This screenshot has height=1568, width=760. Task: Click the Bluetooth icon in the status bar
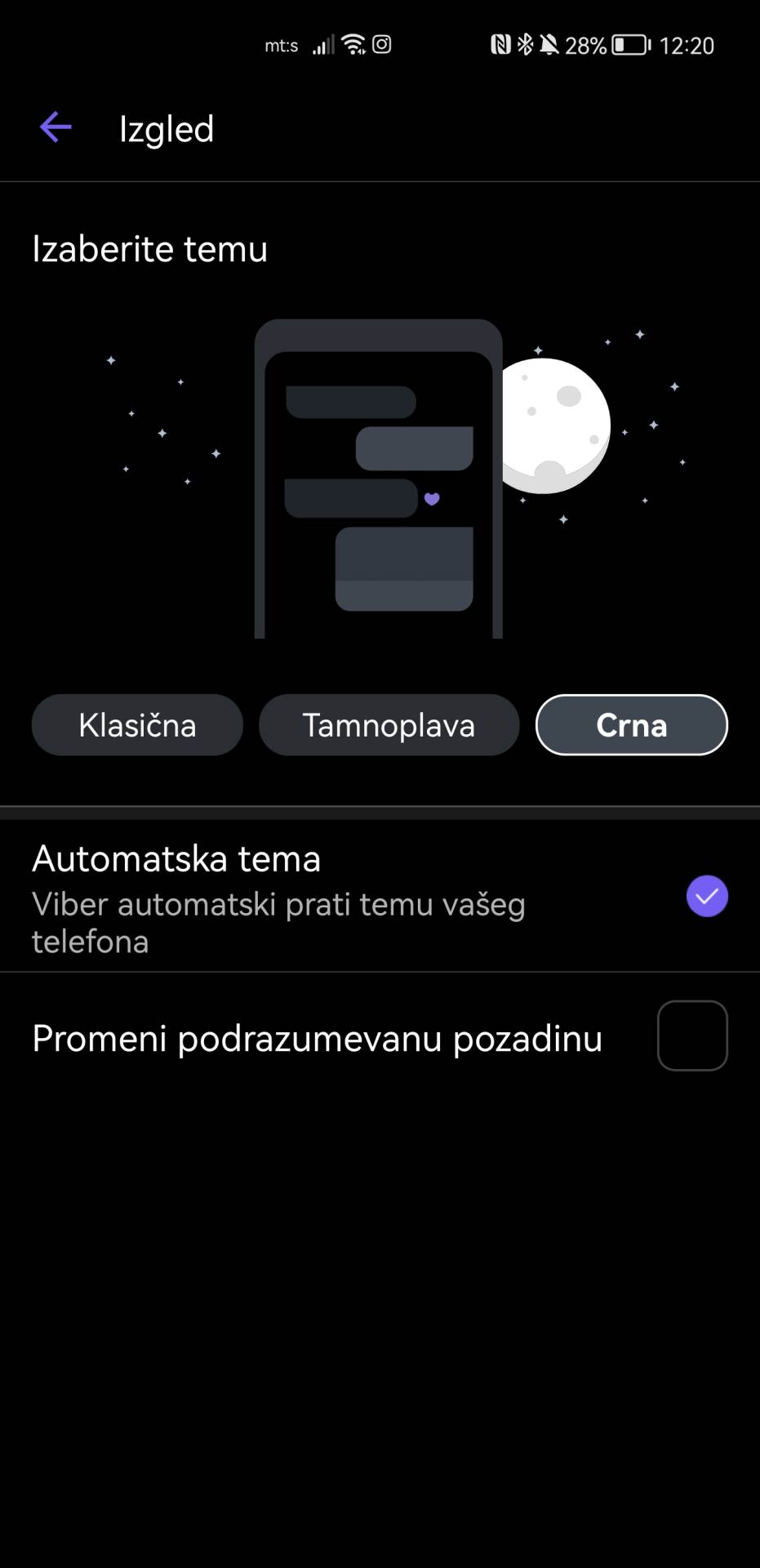click(x=527, y=44)
